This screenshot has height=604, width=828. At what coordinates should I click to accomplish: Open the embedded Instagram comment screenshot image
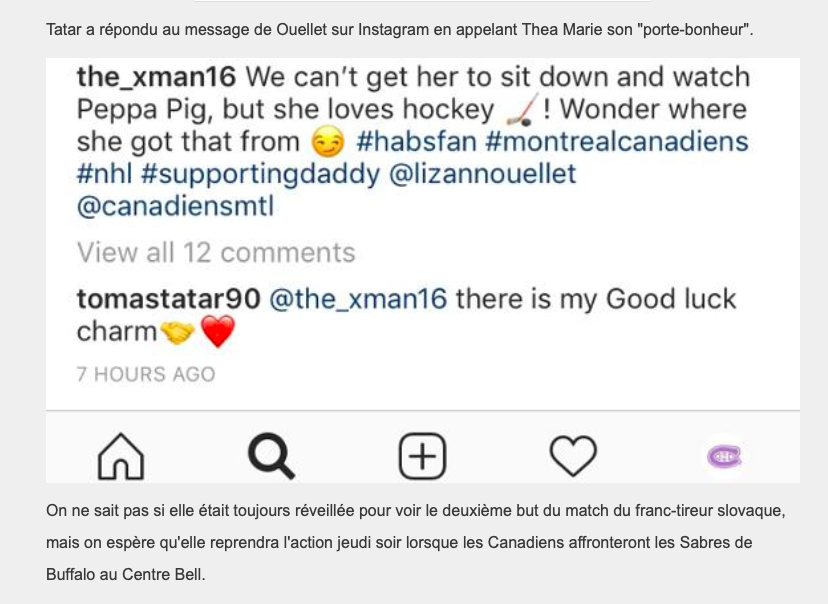tap(422, 270)
